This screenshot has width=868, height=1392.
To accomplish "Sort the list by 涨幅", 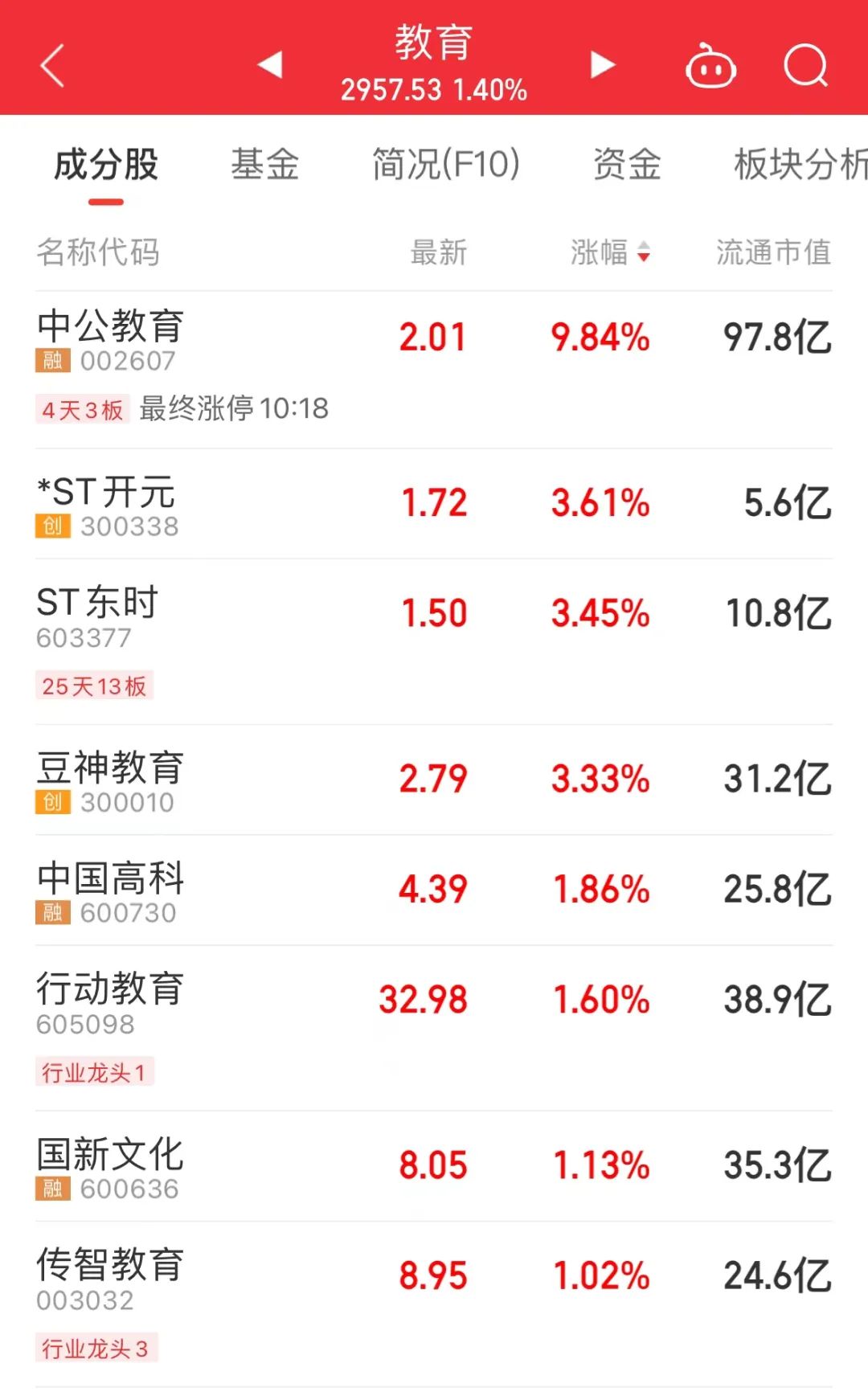I will 609,252.
